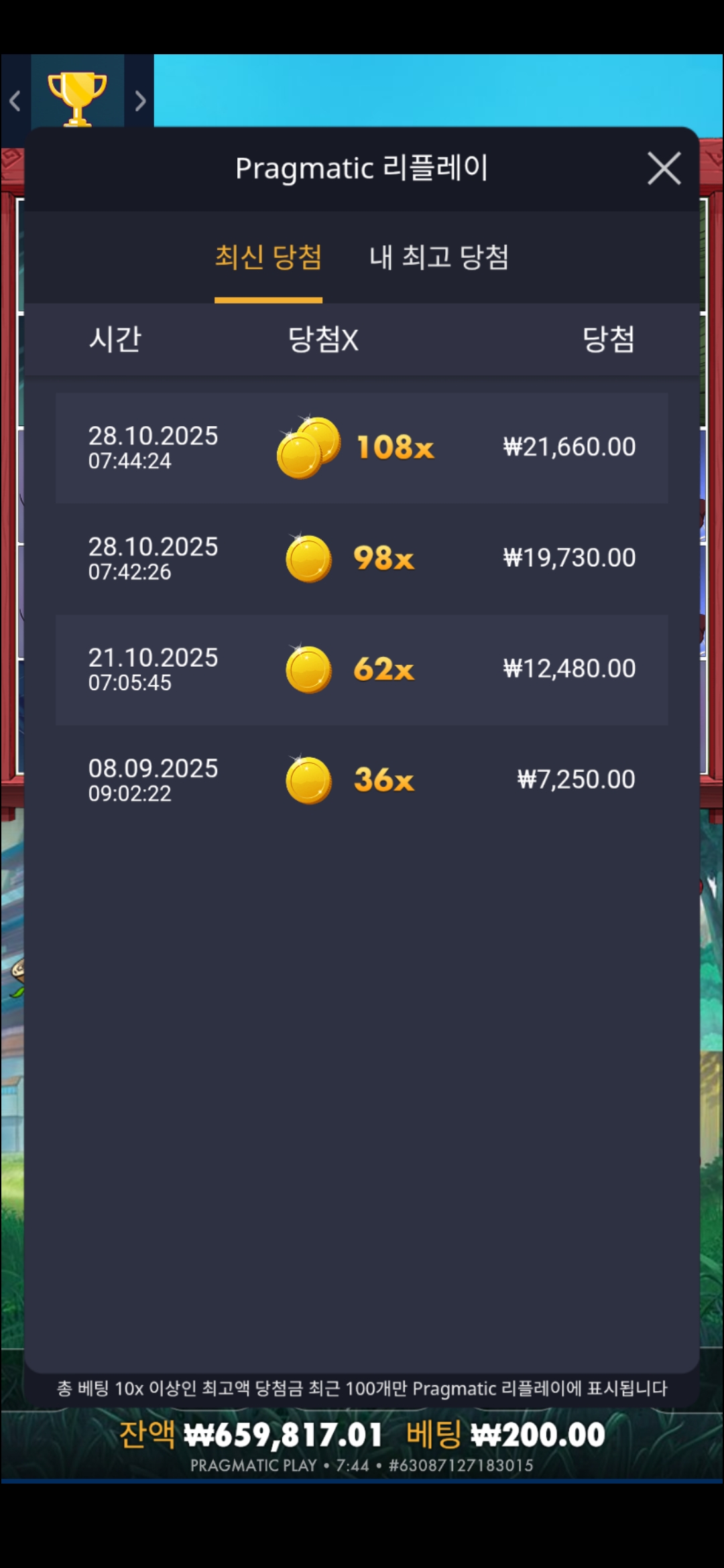The image size is (724, 1568).
Task: View the 62x win from 21.10.2025
Action: pos(362,669)
